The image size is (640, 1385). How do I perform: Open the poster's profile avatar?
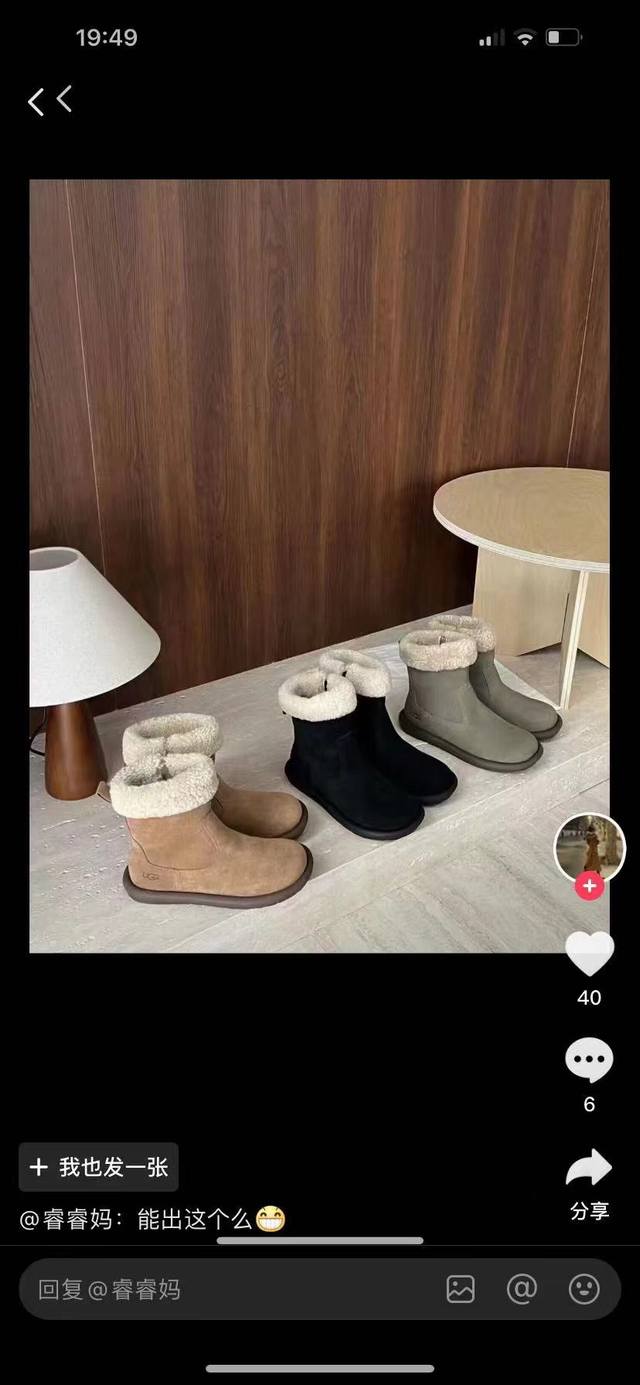tap(589, 848)
